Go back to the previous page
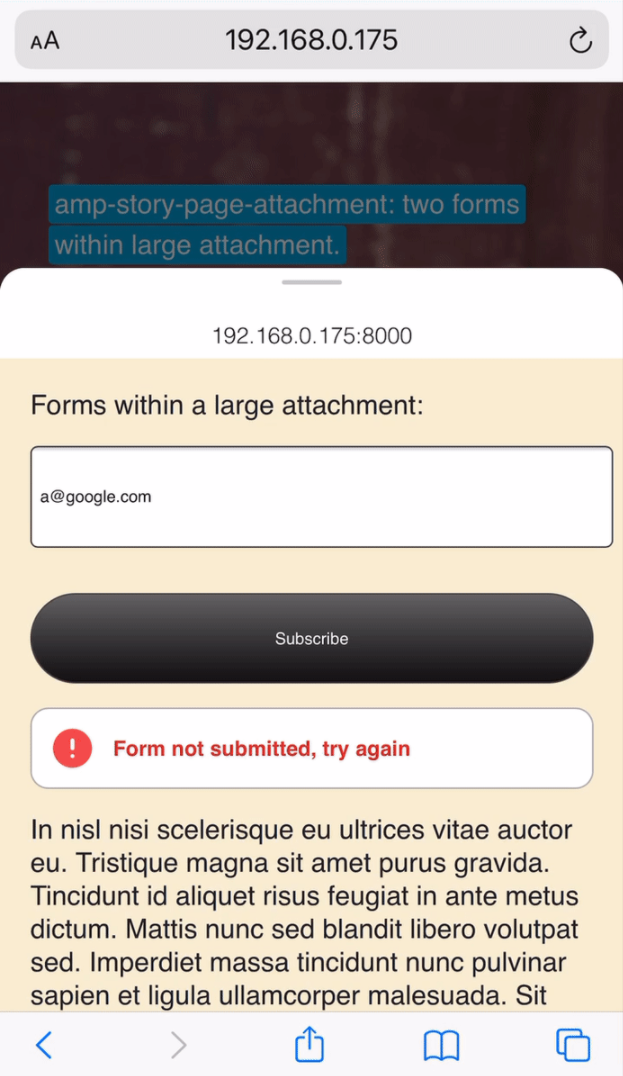 click(44, 1045)
